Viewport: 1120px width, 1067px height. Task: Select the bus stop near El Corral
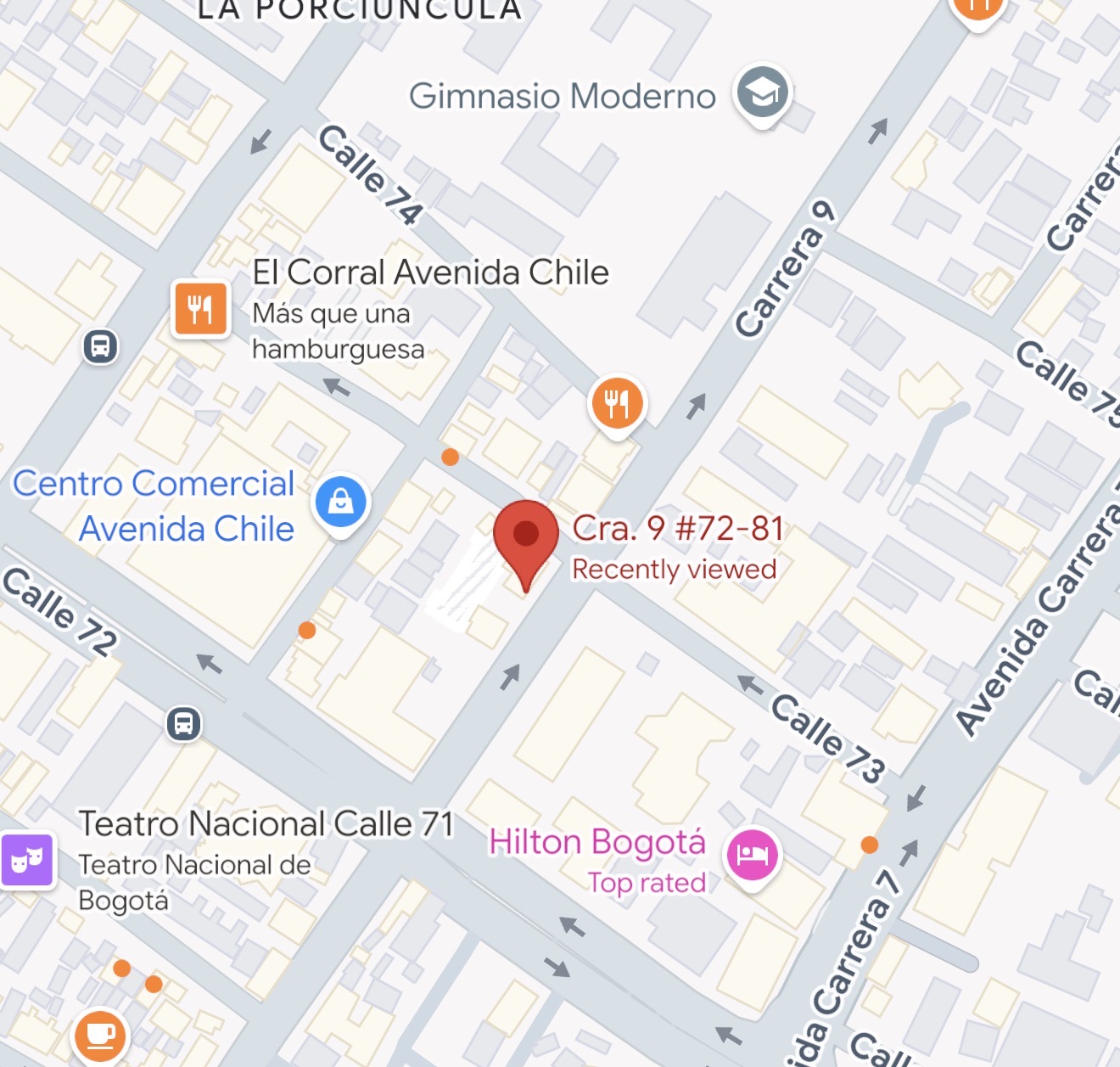pyautogui.click(x=100, y=346)
